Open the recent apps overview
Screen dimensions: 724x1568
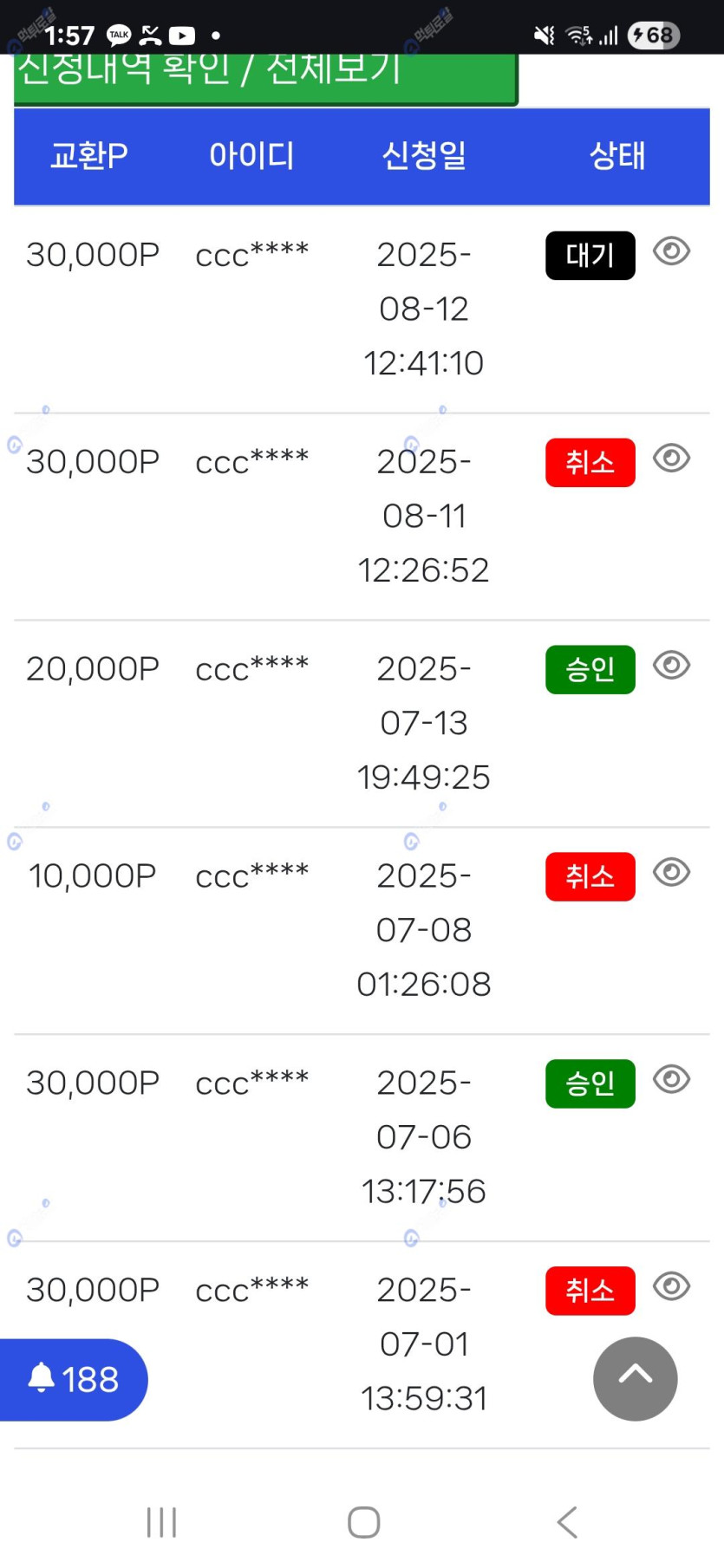[x=161, y=1522]
